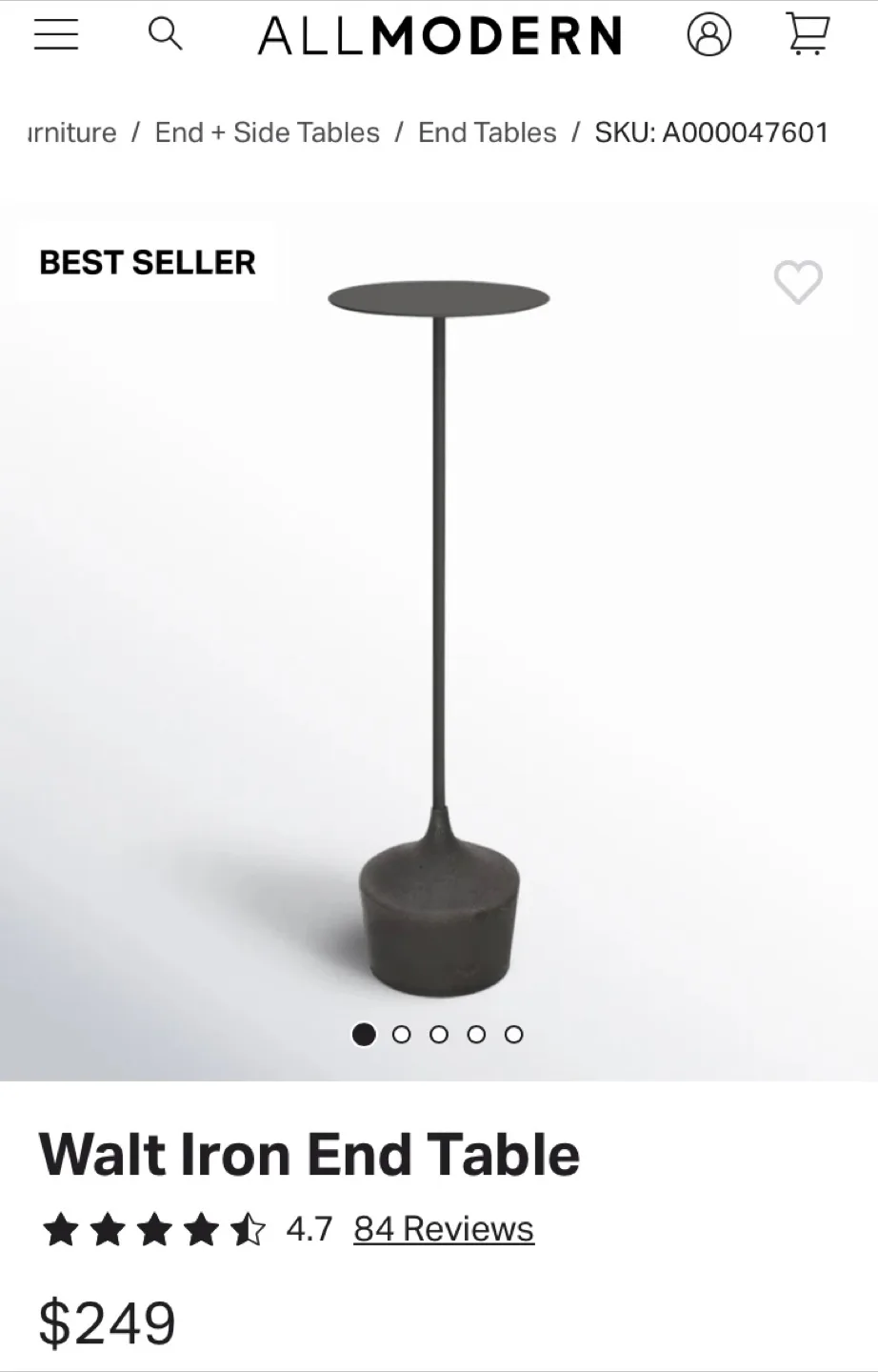Screen dimensions: 878x1372
Task: Click the search magnifier icon
Action: pos(166,34)
